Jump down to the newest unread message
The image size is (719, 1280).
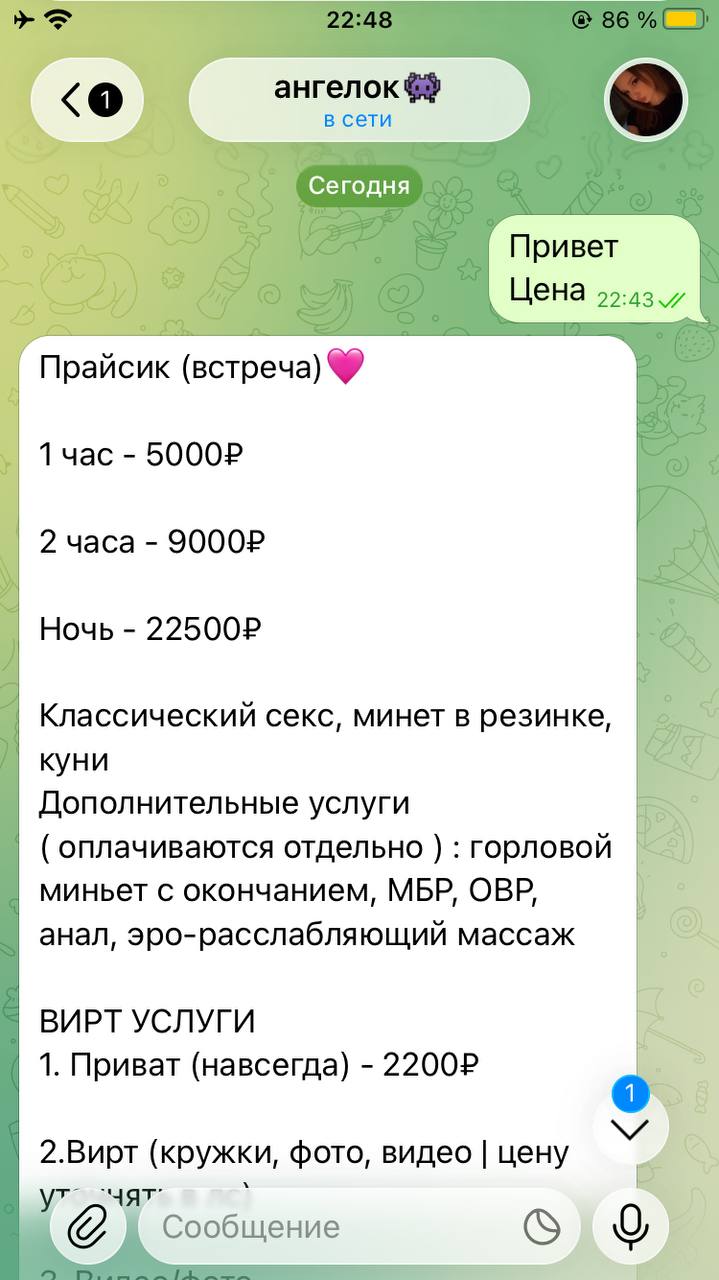(630, 1129)
